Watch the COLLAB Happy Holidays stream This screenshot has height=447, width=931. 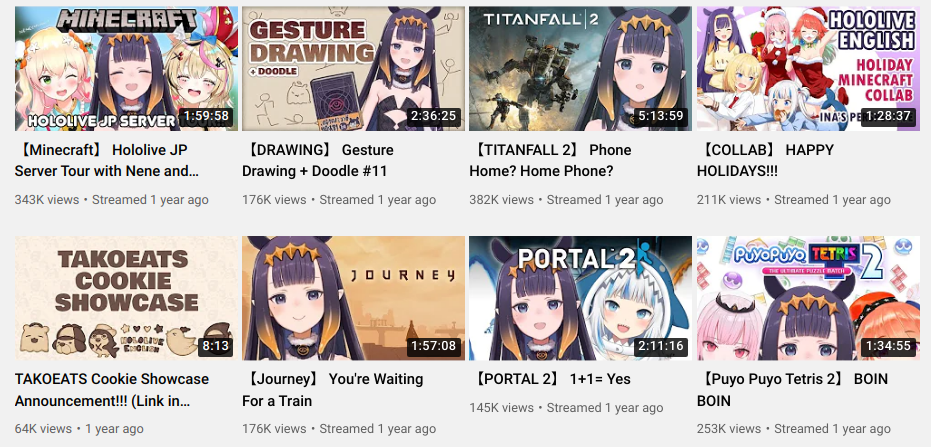(807, 68)
